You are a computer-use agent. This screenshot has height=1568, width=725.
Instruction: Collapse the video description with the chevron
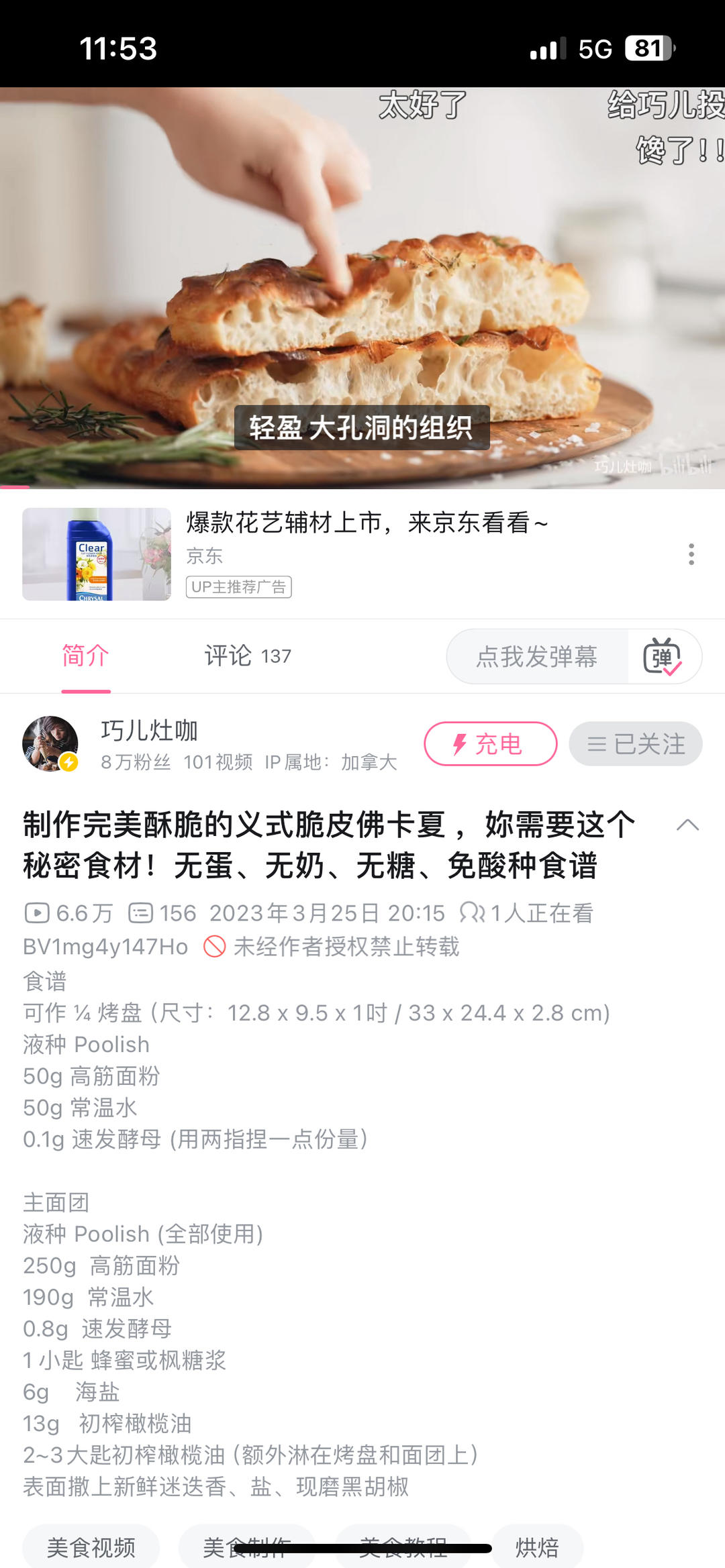point(687,825)
